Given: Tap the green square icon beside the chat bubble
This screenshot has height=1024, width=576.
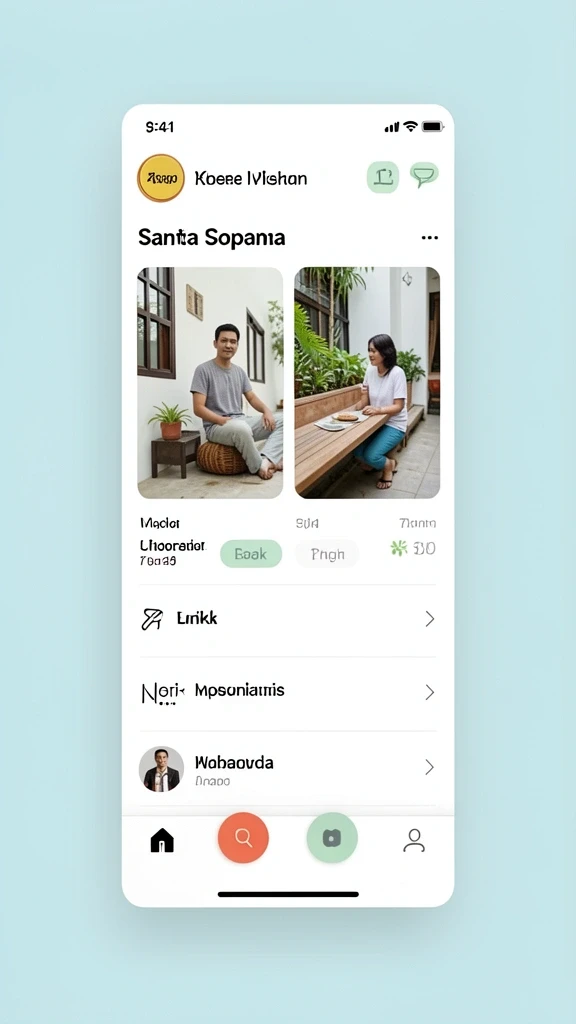Looking at the screenshot, I should 383,177.
